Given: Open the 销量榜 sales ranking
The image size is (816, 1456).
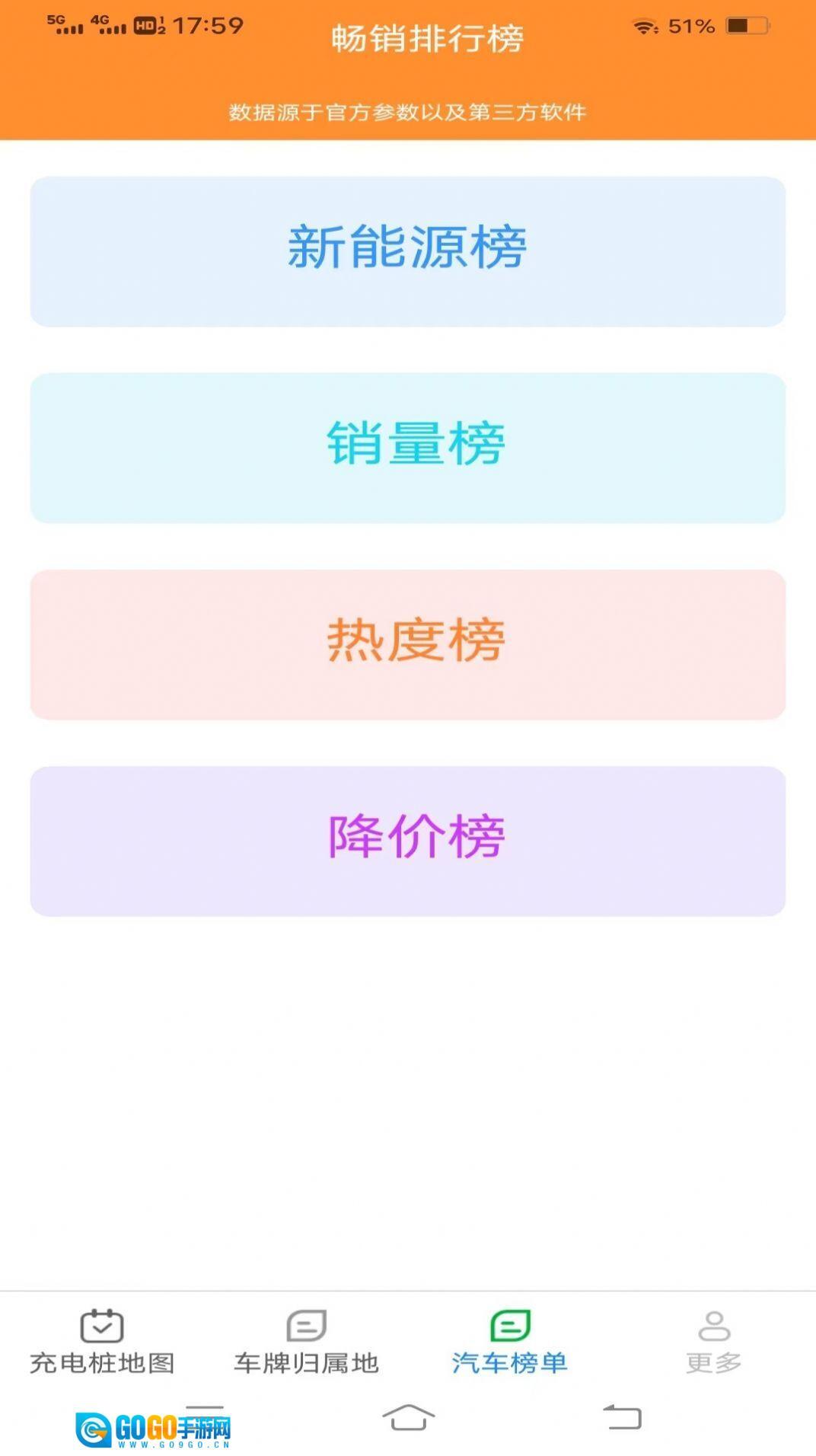Looking at the screenshot, I should (x=408, y=447).
